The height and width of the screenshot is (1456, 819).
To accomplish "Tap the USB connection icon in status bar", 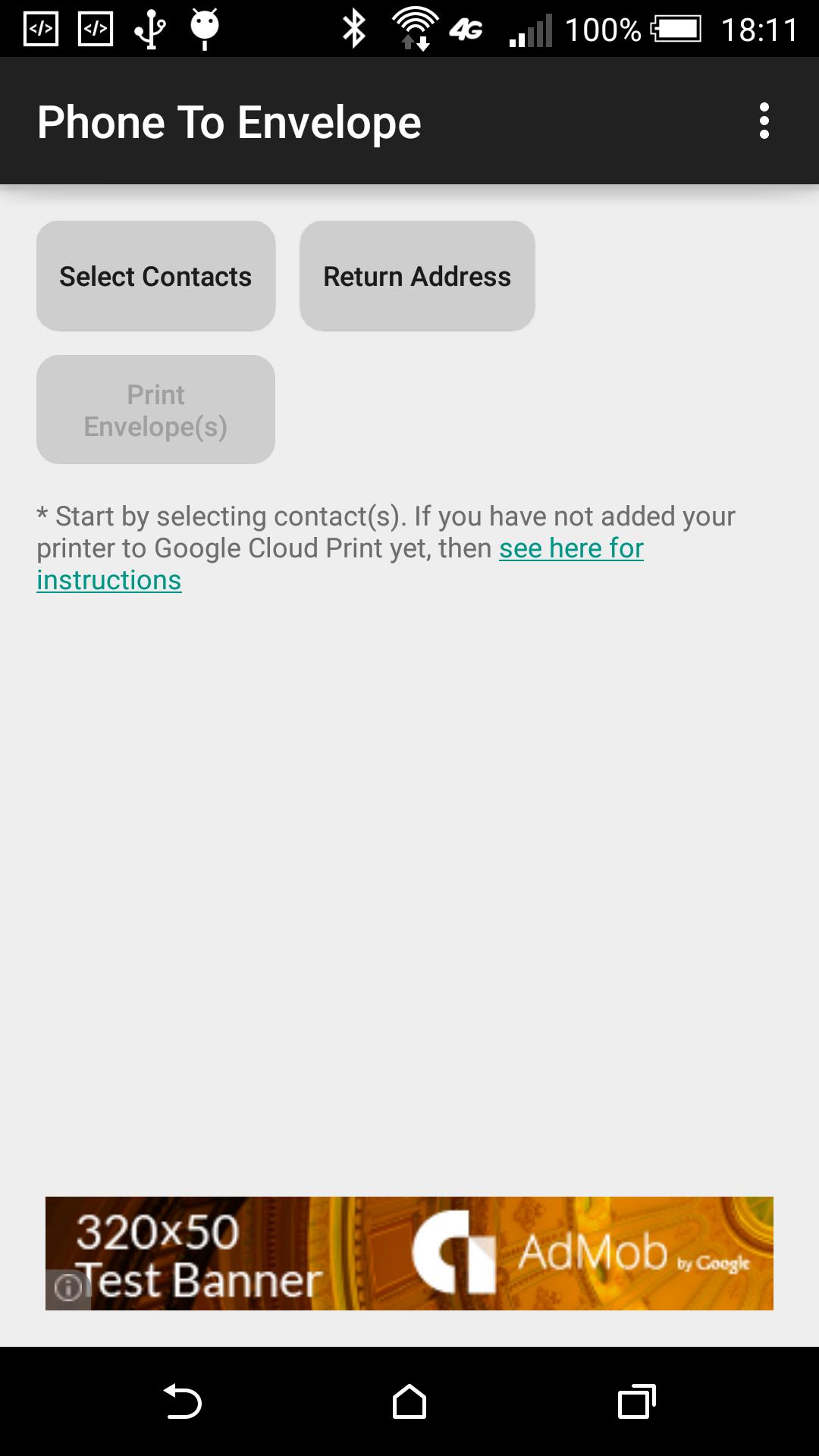I will pyautogui.click(x=149, y=29).
